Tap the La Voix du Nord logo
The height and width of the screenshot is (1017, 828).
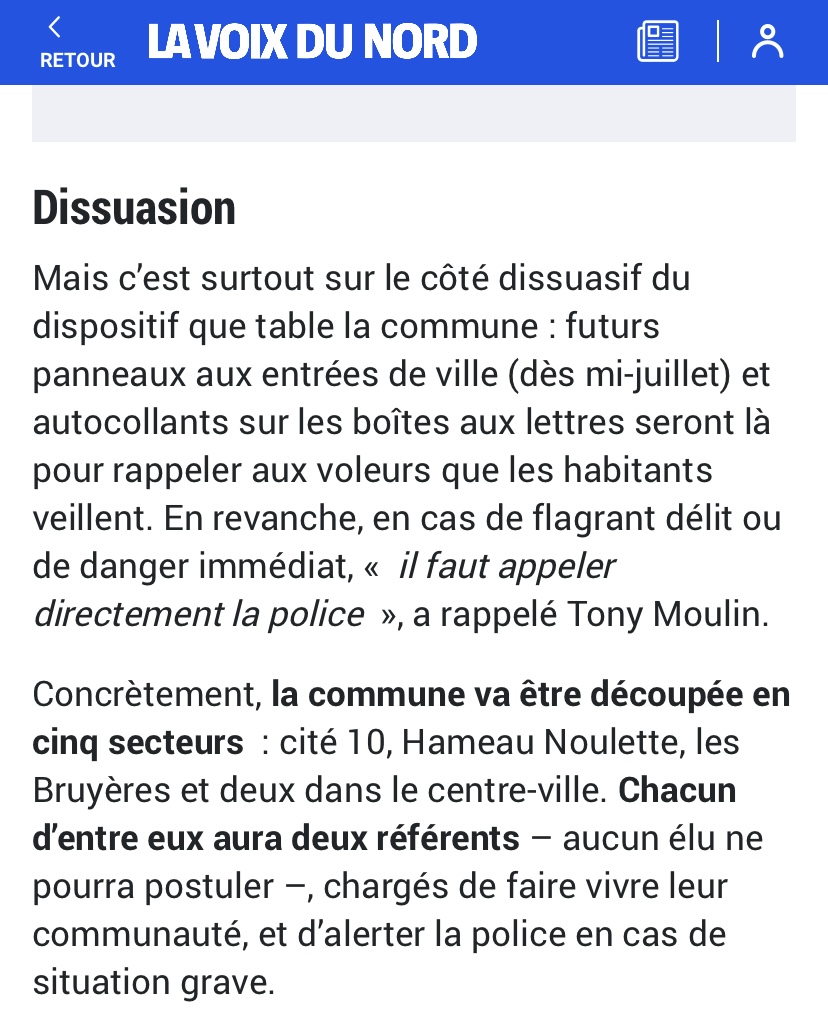point(312,42)
